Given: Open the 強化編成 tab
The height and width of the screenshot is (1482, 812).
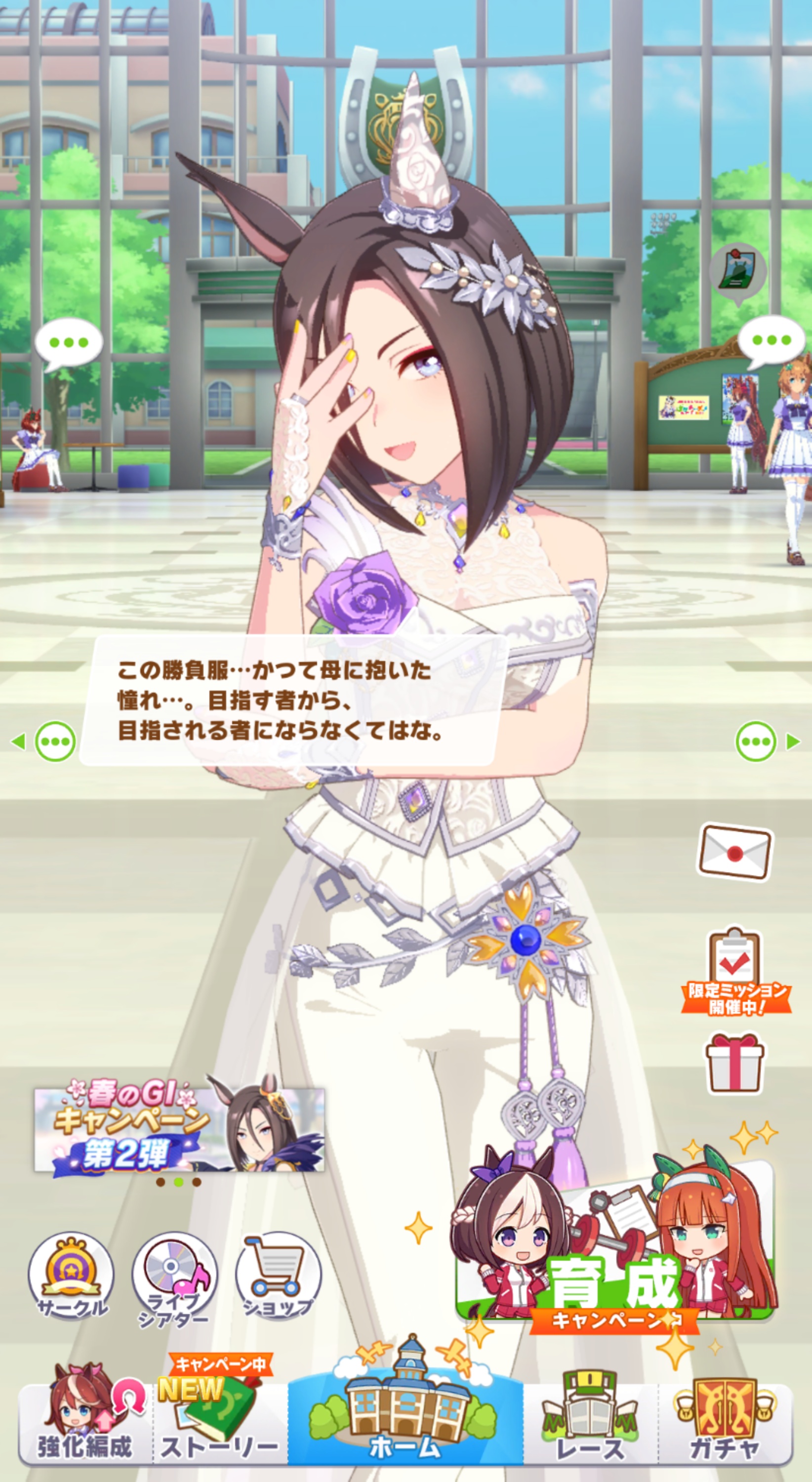Looking at the screenshot, I should [x=85, y=1420].
